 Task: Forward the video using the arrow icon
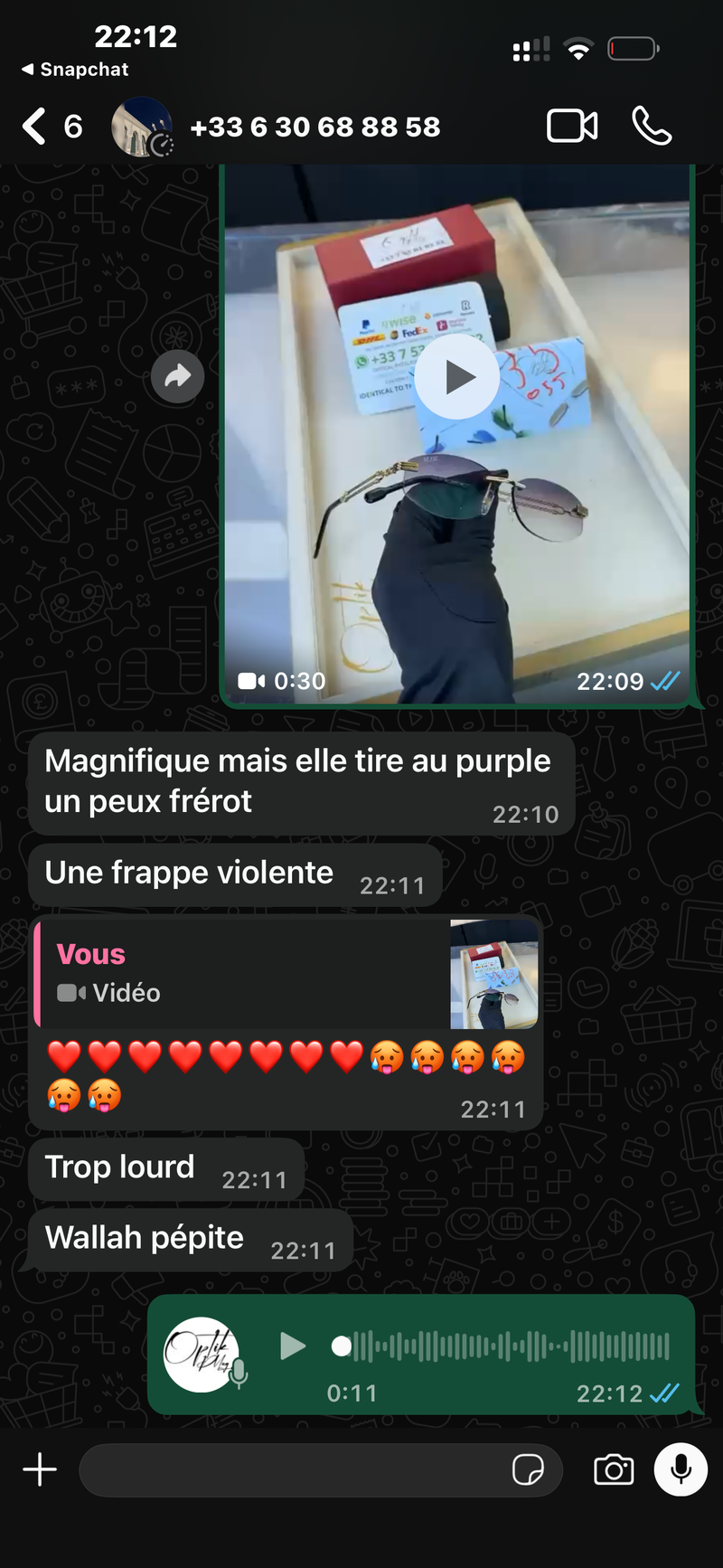(177, 375)
